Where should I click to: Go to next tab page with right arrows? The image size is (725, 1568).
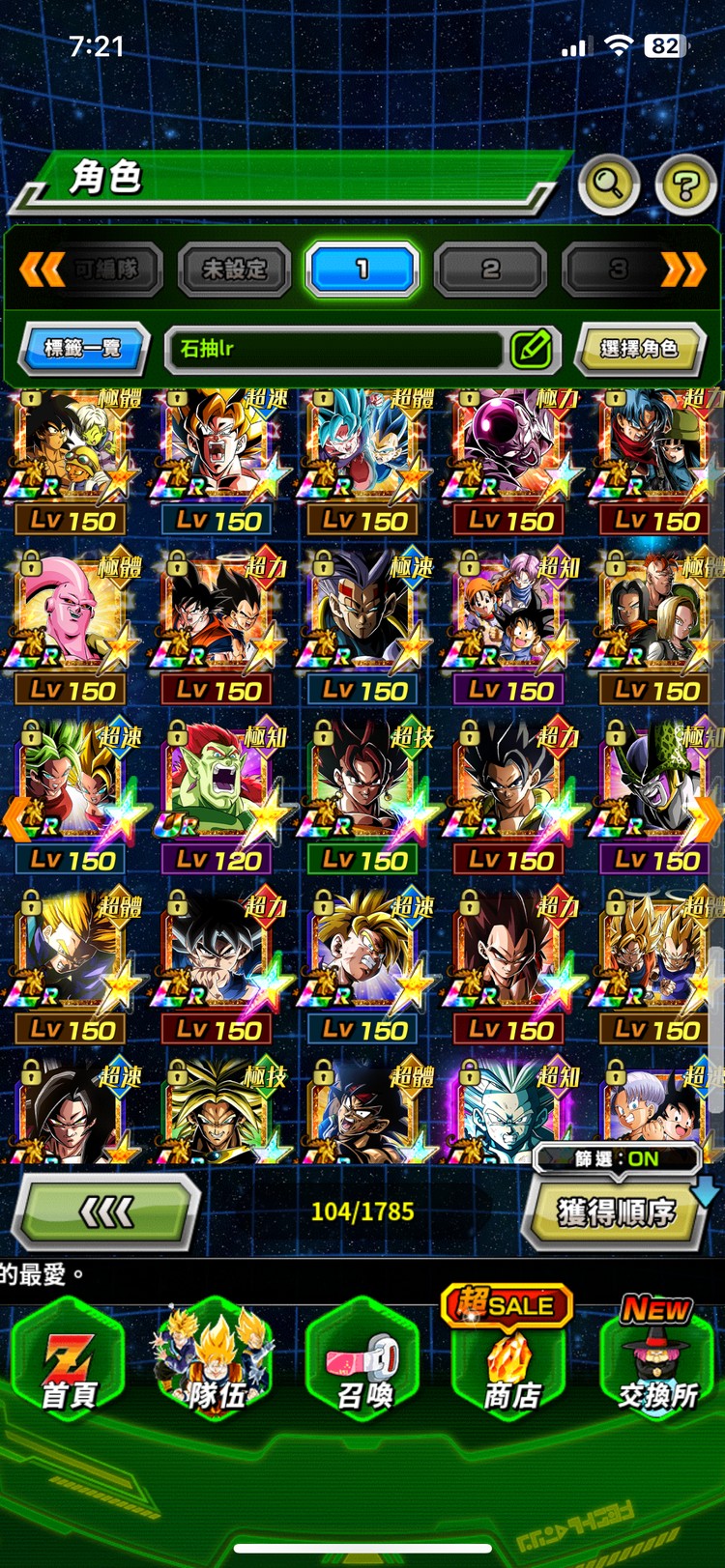(682, 270)
